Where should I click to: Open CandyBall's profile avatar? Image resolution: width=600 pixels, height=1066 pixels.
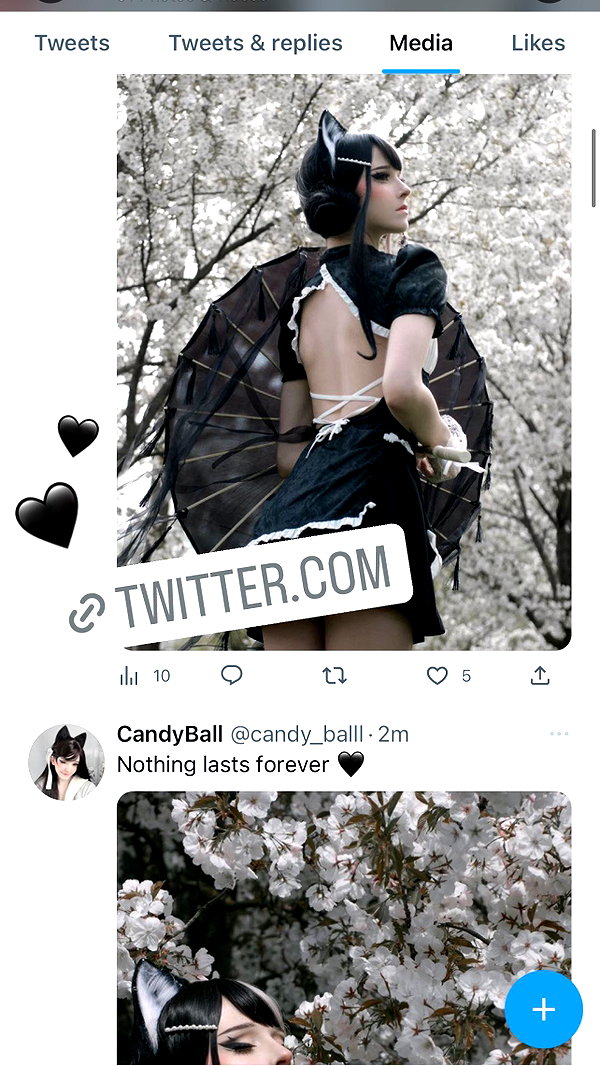(67, 761)
